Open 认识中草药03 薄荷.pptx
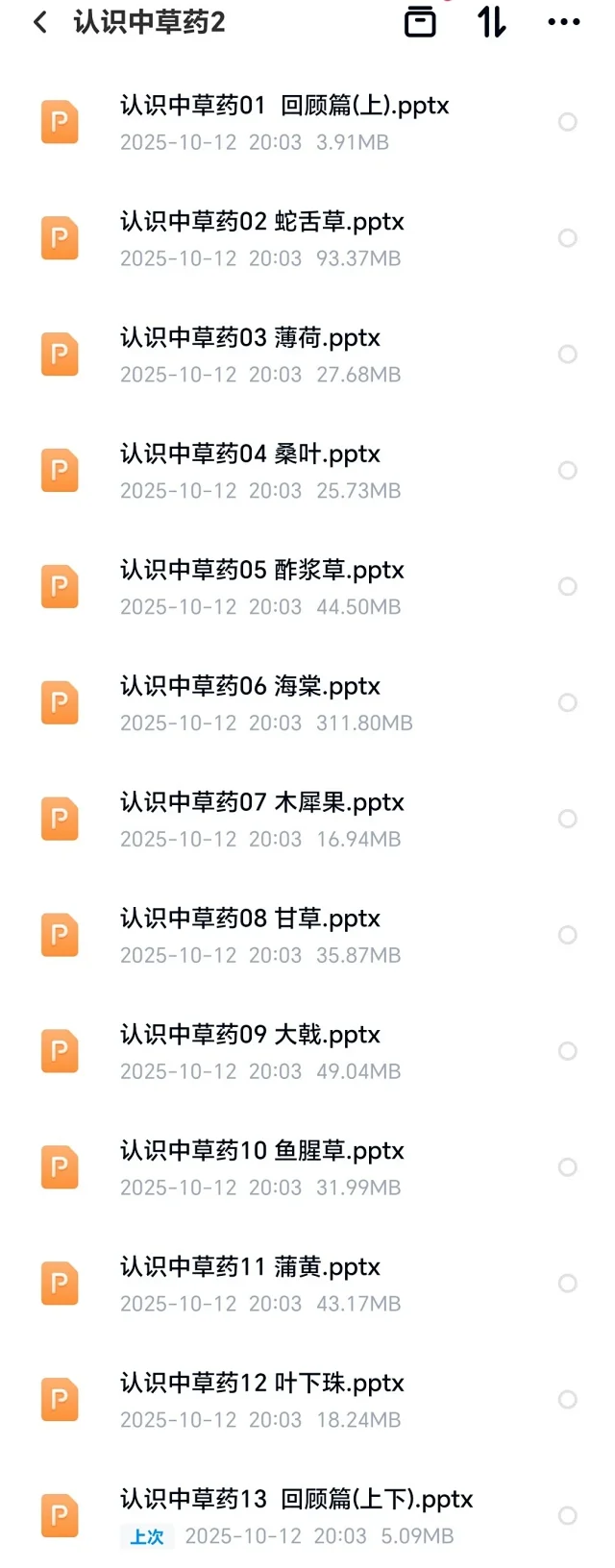615x1568 pixels. pos(250,338)
